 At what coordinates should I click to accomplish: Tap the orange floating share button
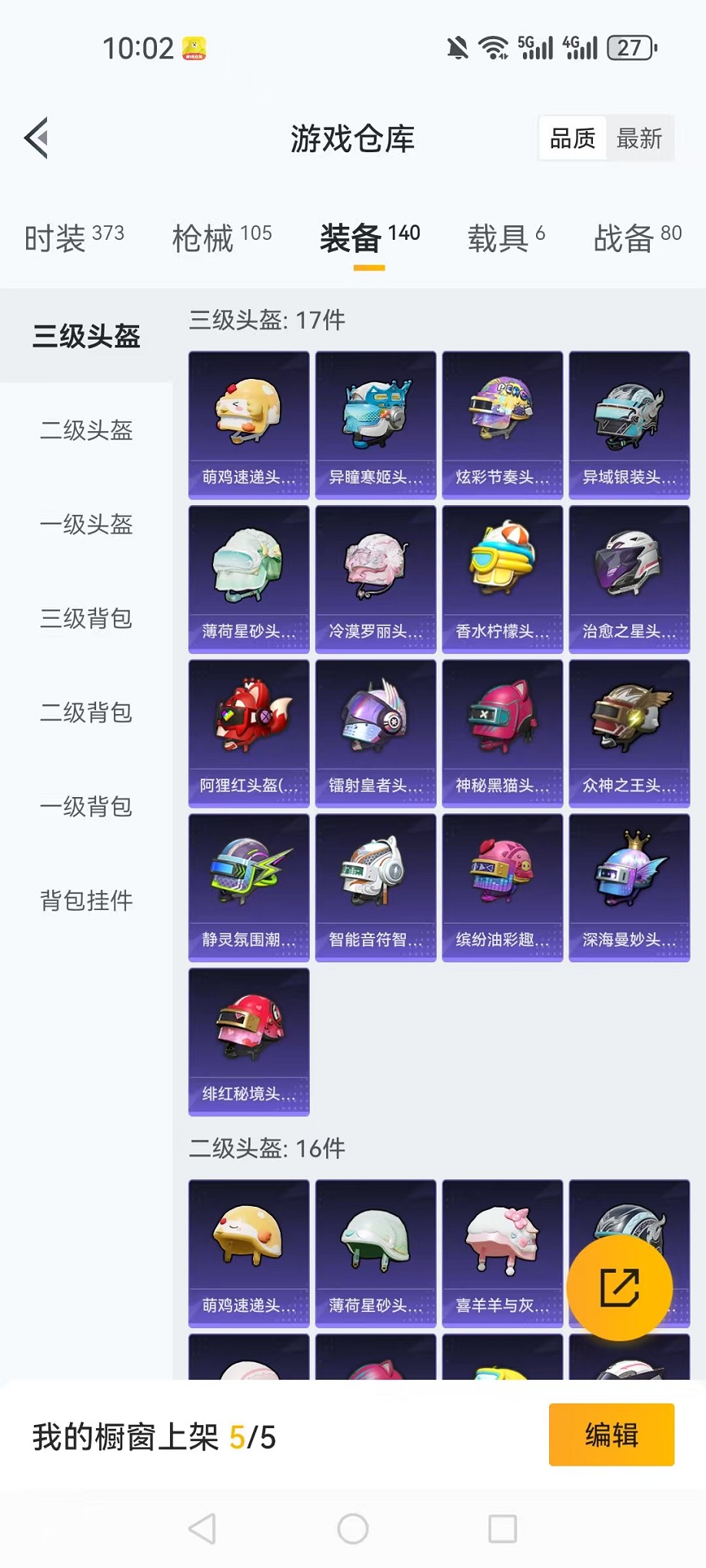pyautogui.click(x=619, y=1287)
